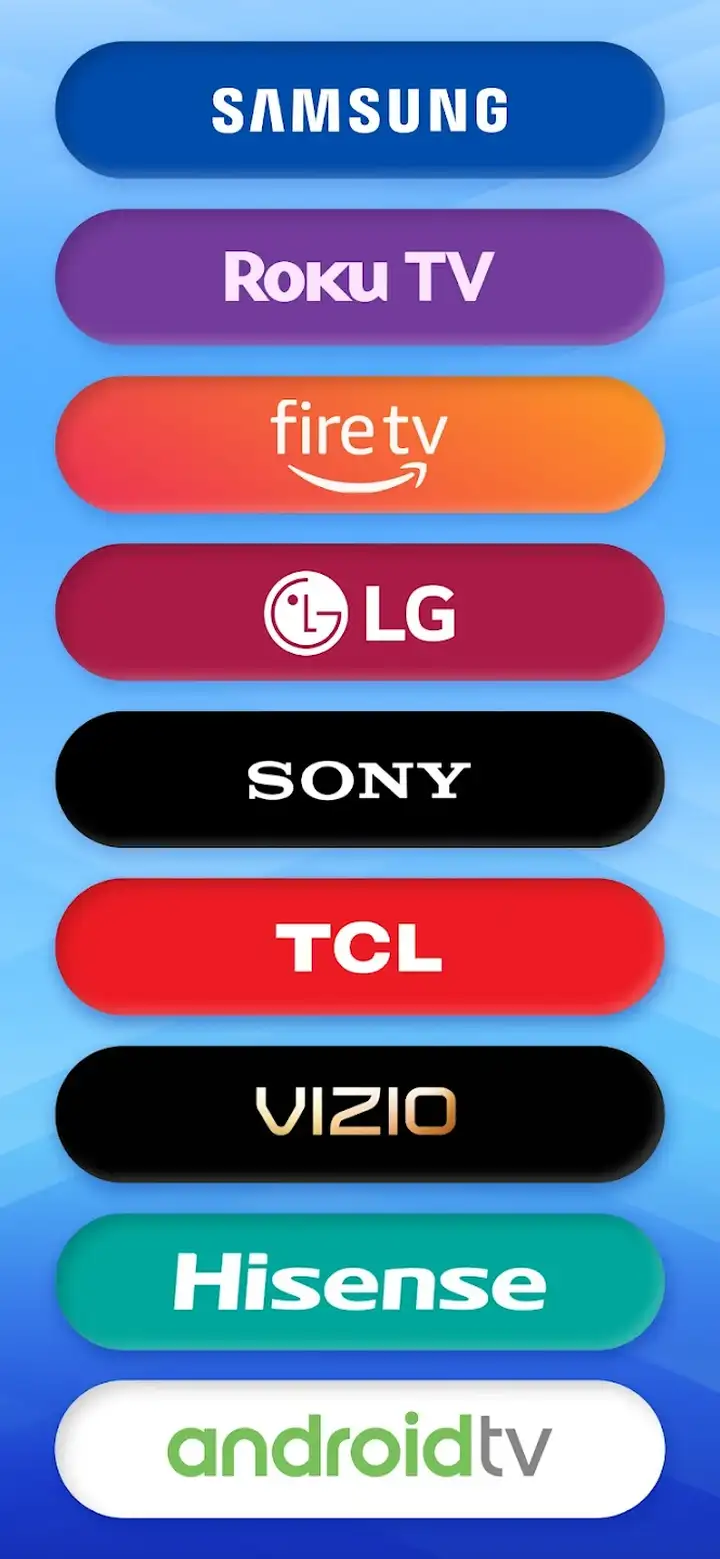
Task: Select the Samsung brand button
Action: (x=360, y=110)
